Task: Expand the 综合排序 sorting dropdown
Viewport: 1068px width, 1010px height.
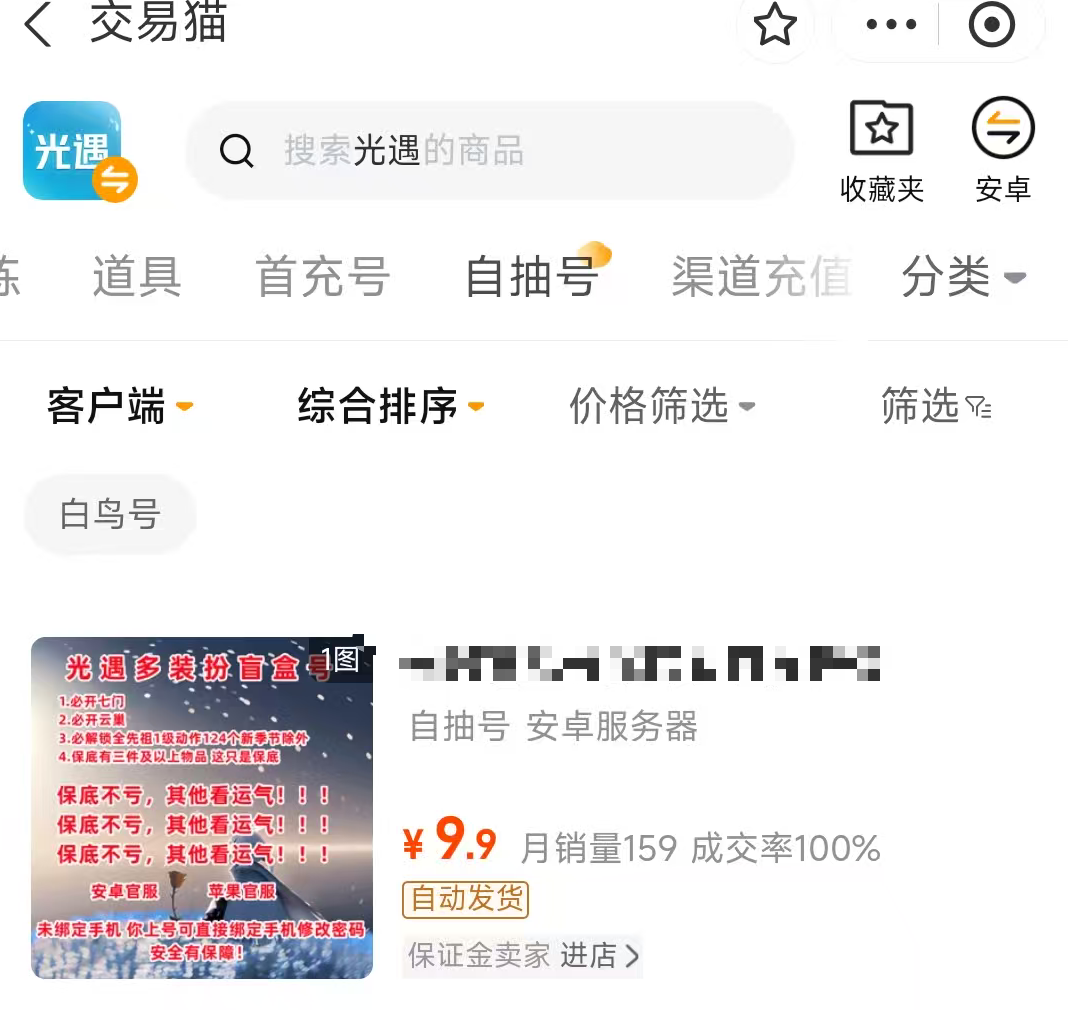Action: 390,406
